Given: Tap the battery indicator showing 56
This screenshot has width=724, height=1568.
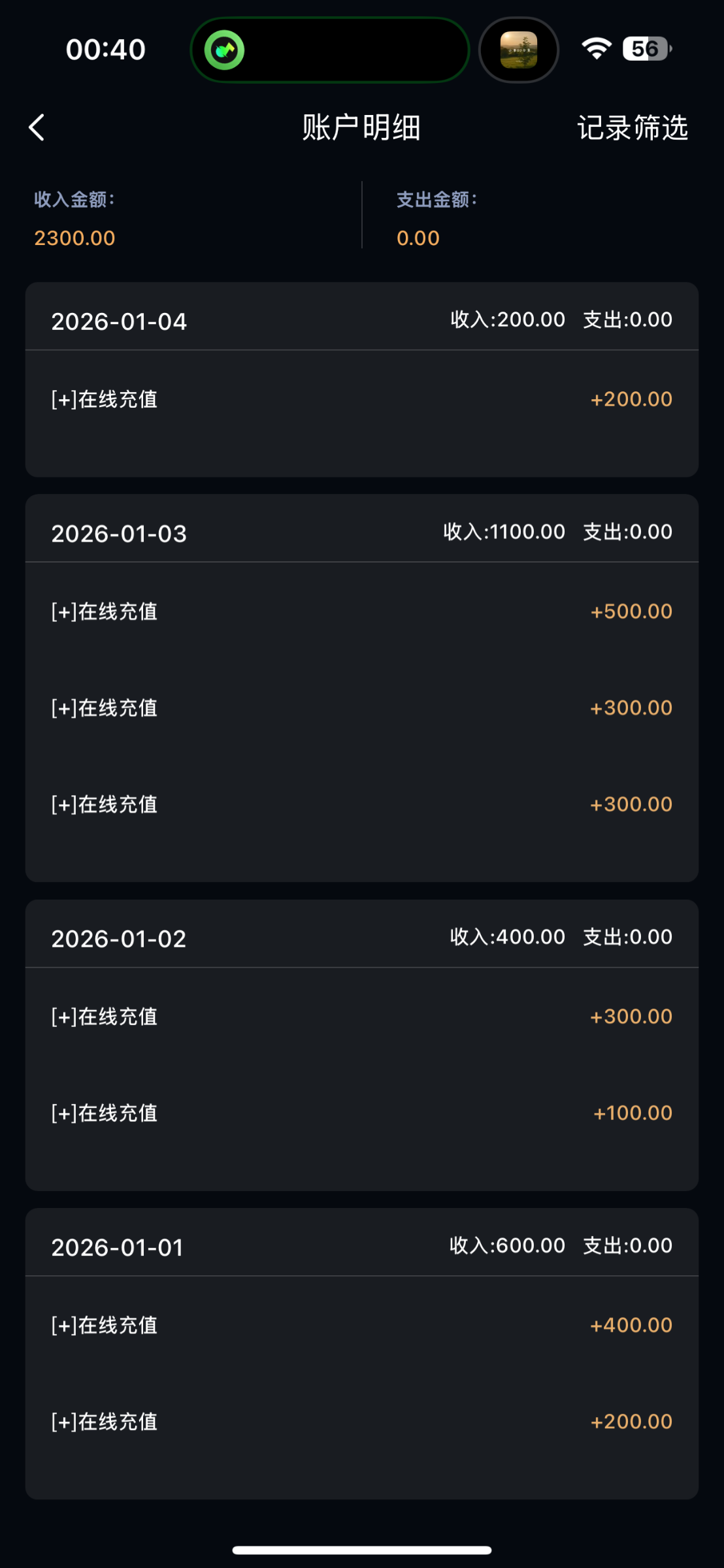Looking at the screenshot, I should pyautogui.click(x=646, y=48).
